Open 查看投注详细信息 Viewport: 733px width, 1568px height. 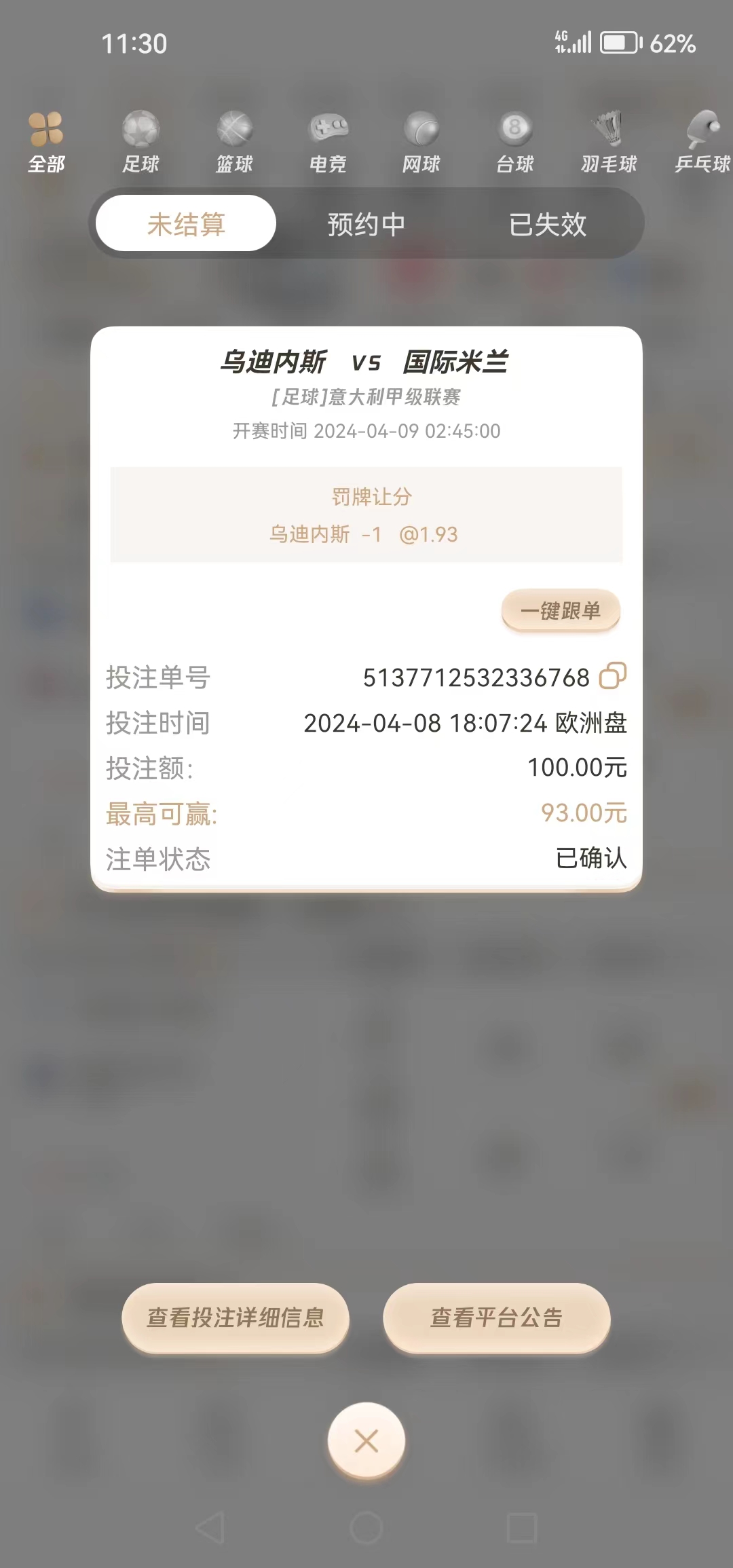236,1318
